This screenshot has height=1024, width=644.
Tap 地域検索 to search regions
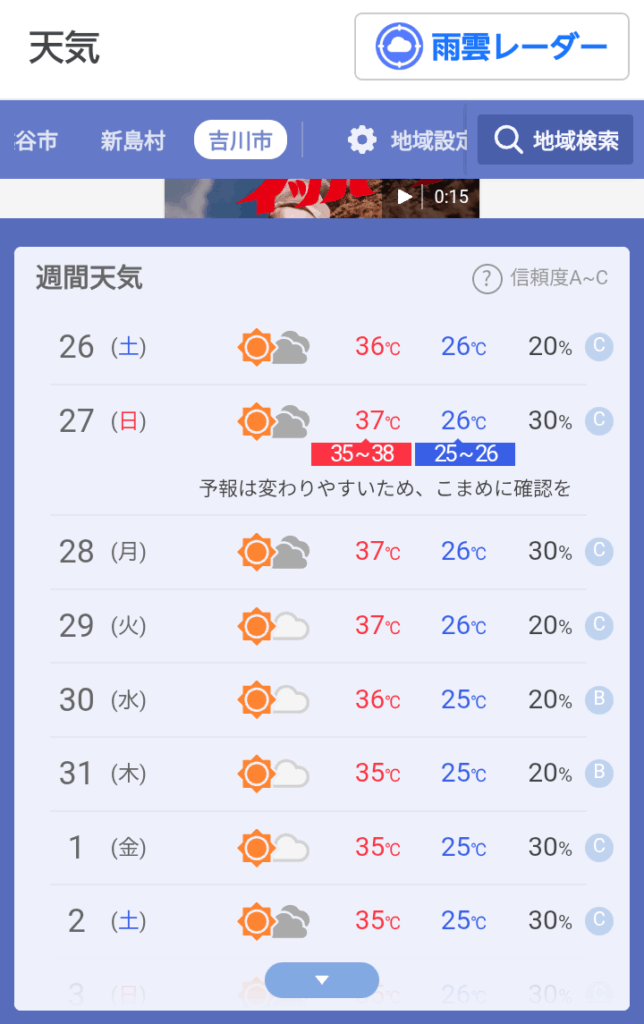555,140
